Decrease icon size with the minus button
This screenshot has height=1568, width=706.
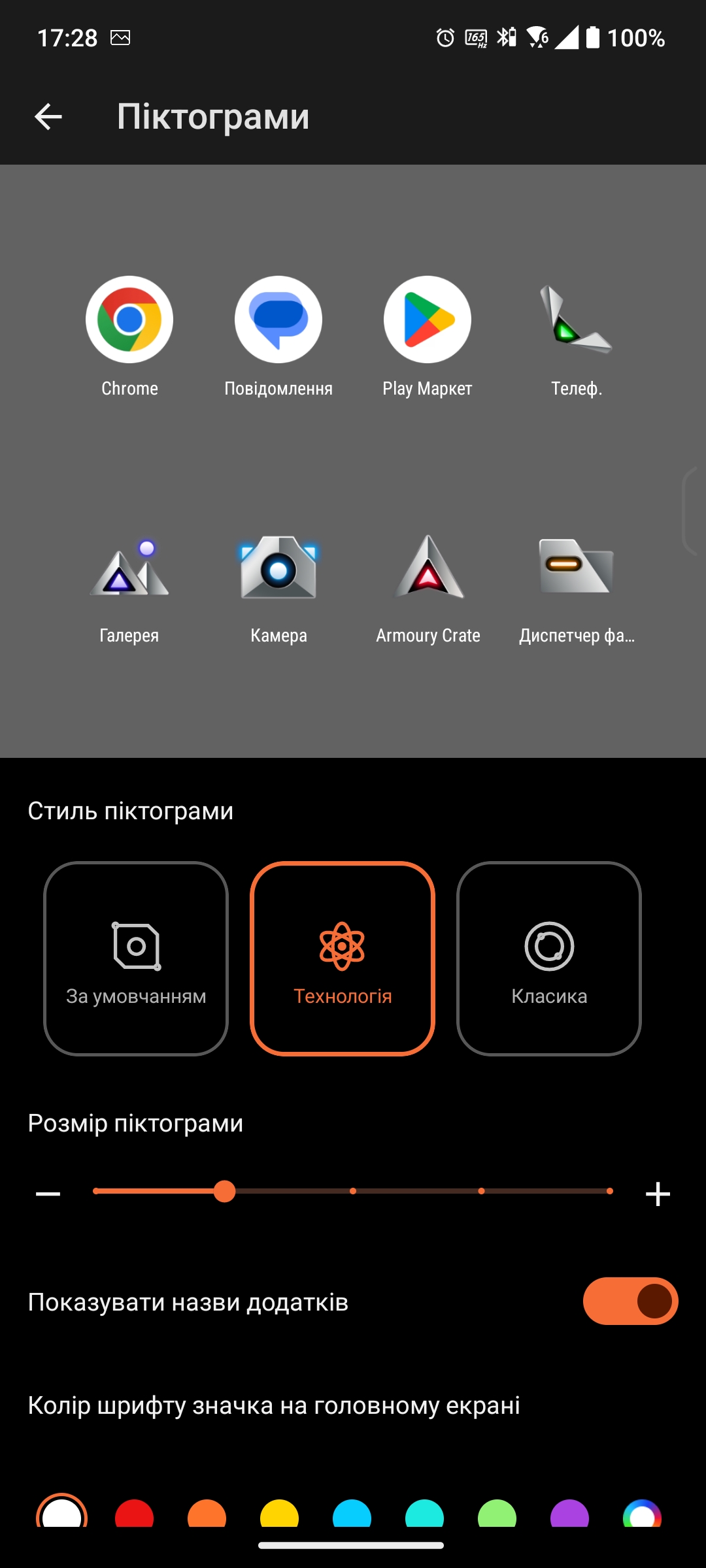click(x=48, y=1194)
